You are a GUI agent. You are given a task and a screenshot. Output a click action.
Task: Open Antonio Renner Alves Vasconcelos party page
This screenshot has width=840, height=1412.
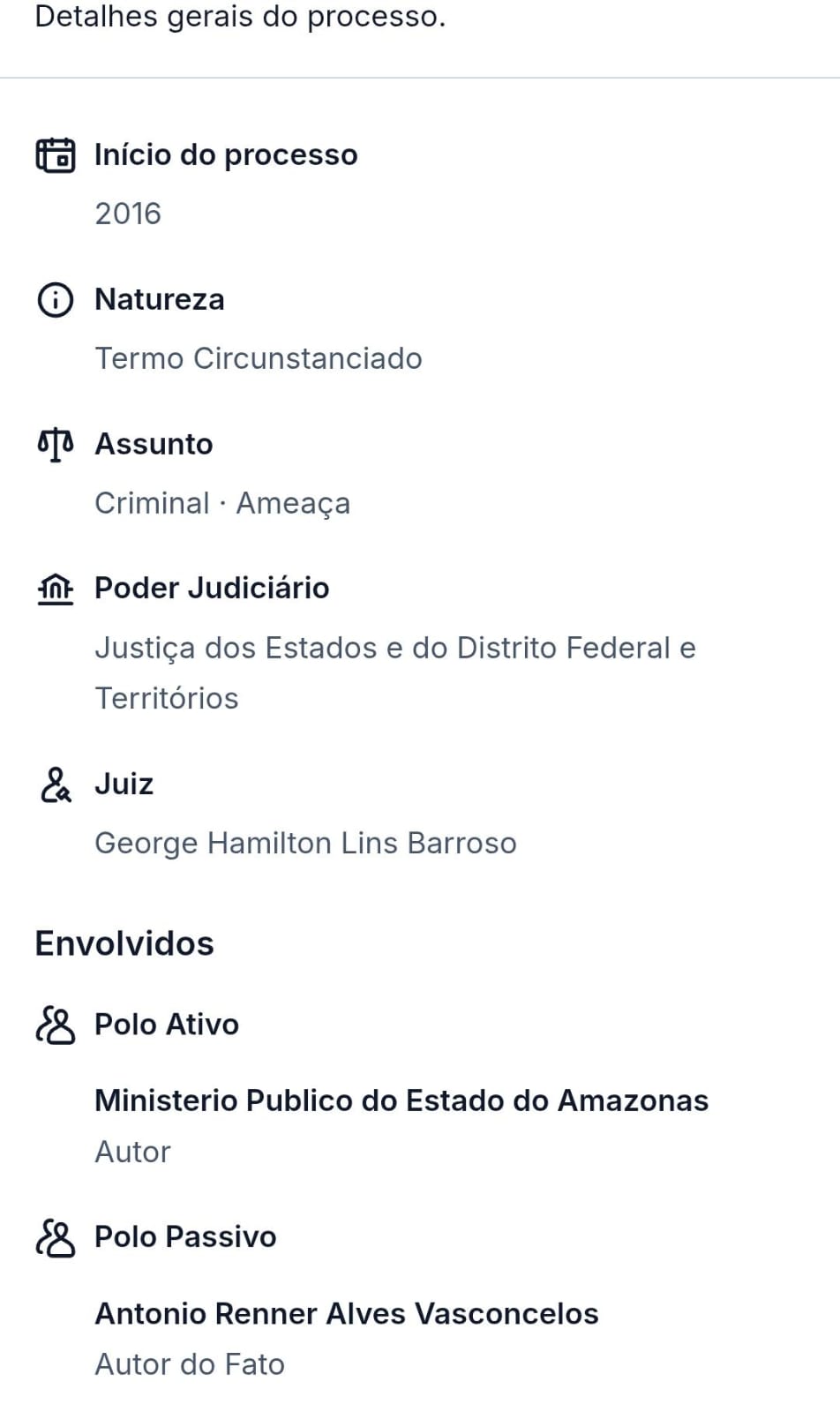347,1313
